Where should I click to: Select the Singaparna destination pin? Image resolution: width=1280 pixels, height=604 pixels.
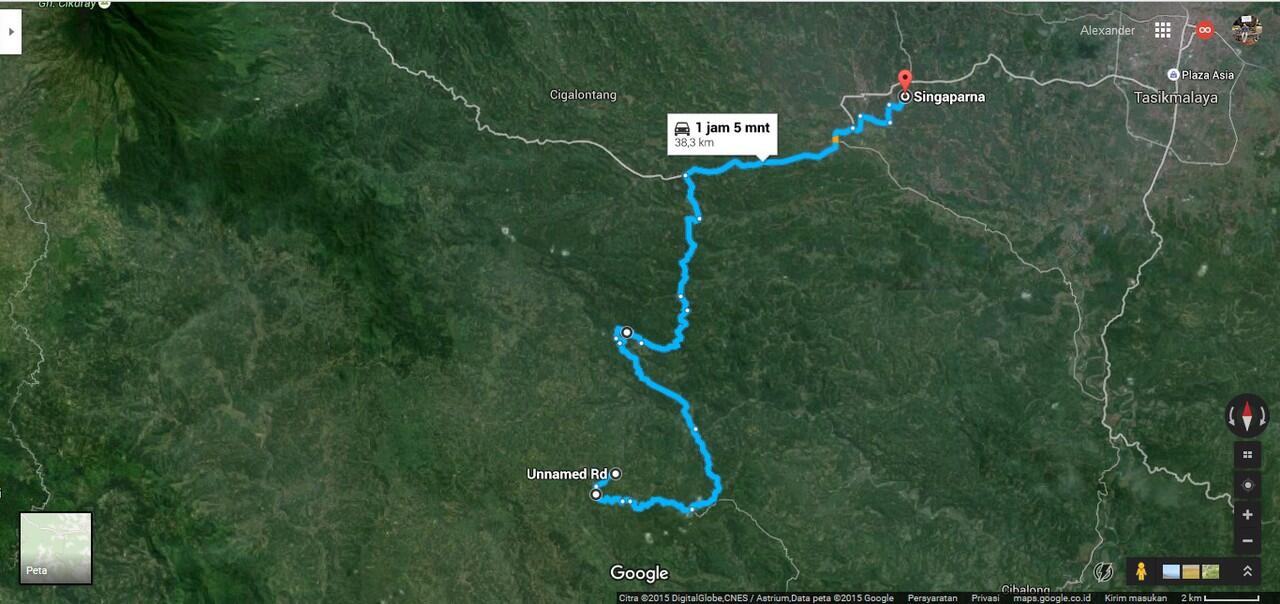(x=904, y=82)
